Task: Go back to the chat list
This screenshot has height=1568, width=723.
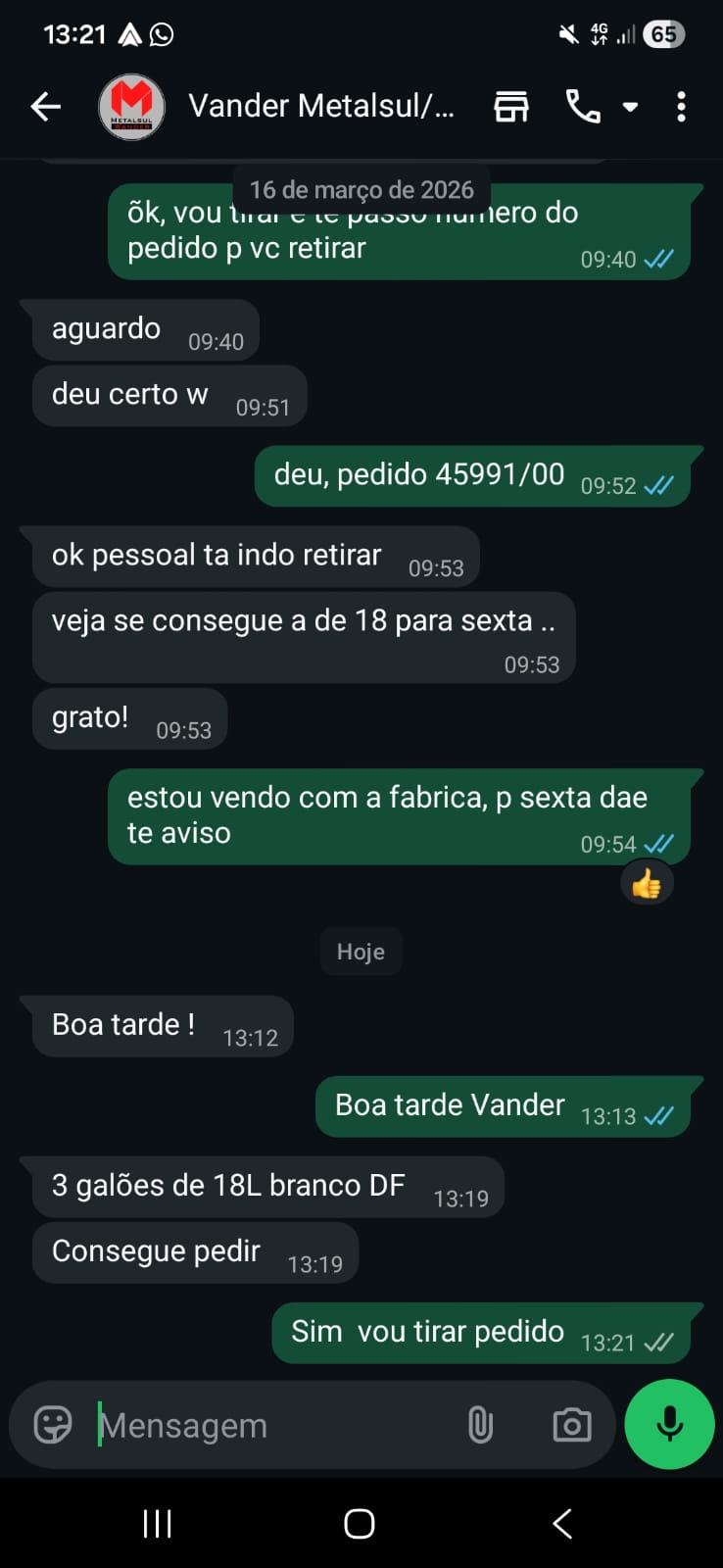Action: pos(46,106)
